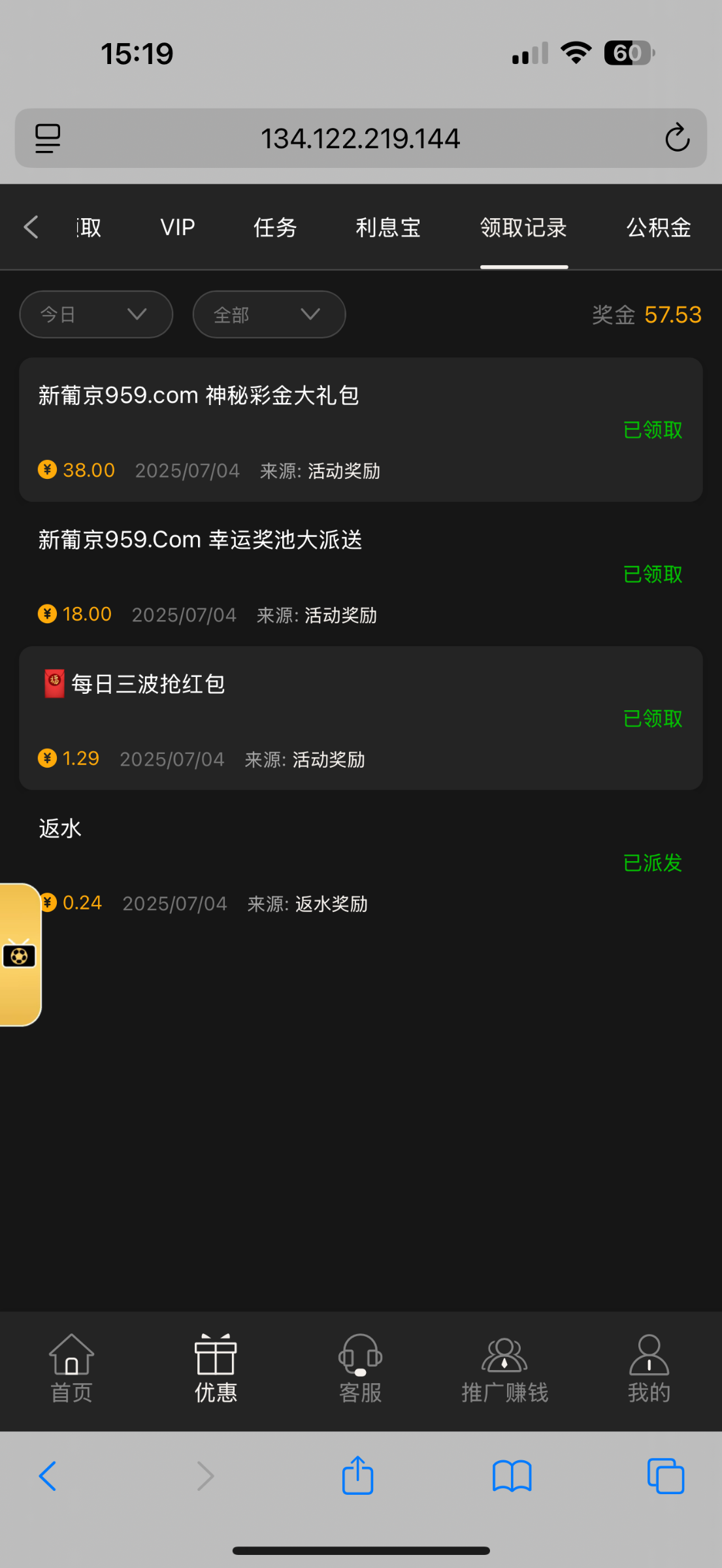Expand the 全部 category filter dropdown
722x1568 pixels.
coord(269,314)
